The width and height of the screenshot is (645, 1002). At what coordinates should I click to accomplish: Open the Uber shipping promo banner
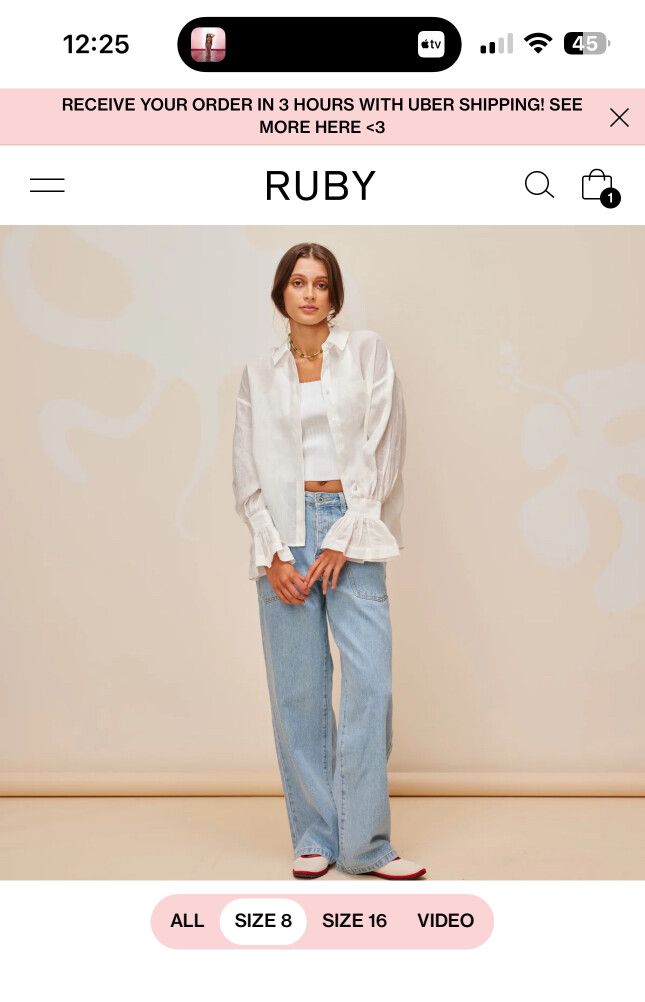pos(321,116)
